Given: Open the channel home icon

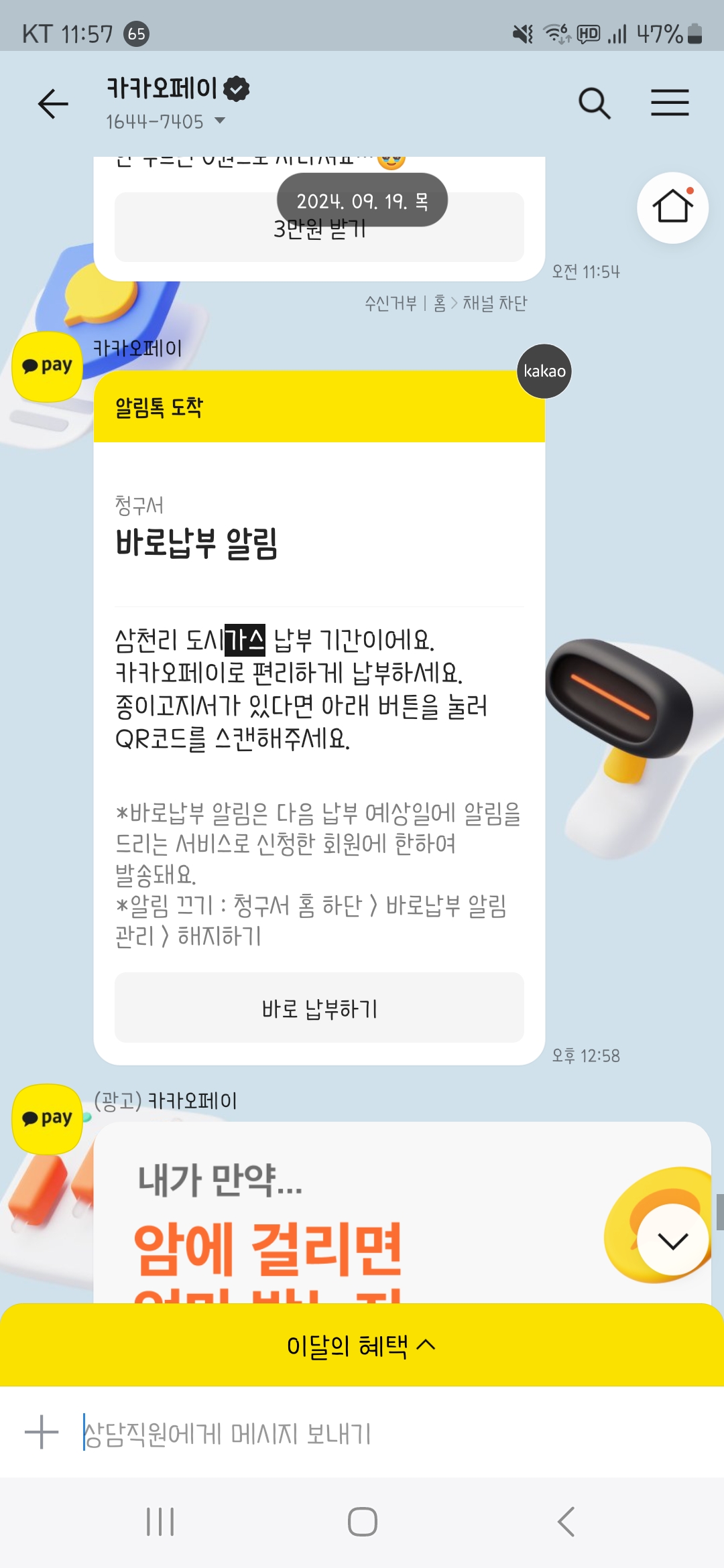Looking at the screenshot, I should pos(672,208).
